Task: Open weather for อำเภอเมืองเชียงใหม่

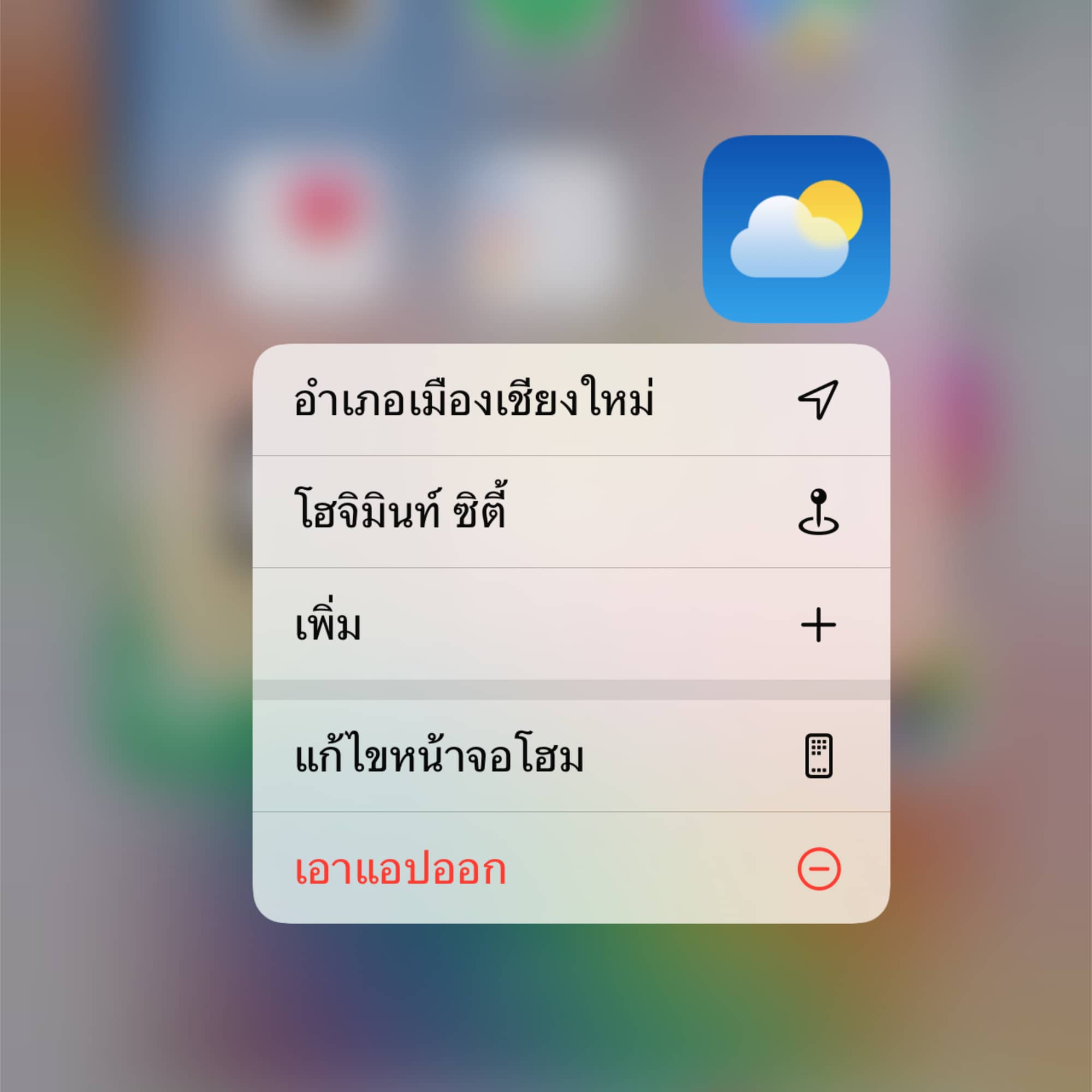Action: [571, 400]
